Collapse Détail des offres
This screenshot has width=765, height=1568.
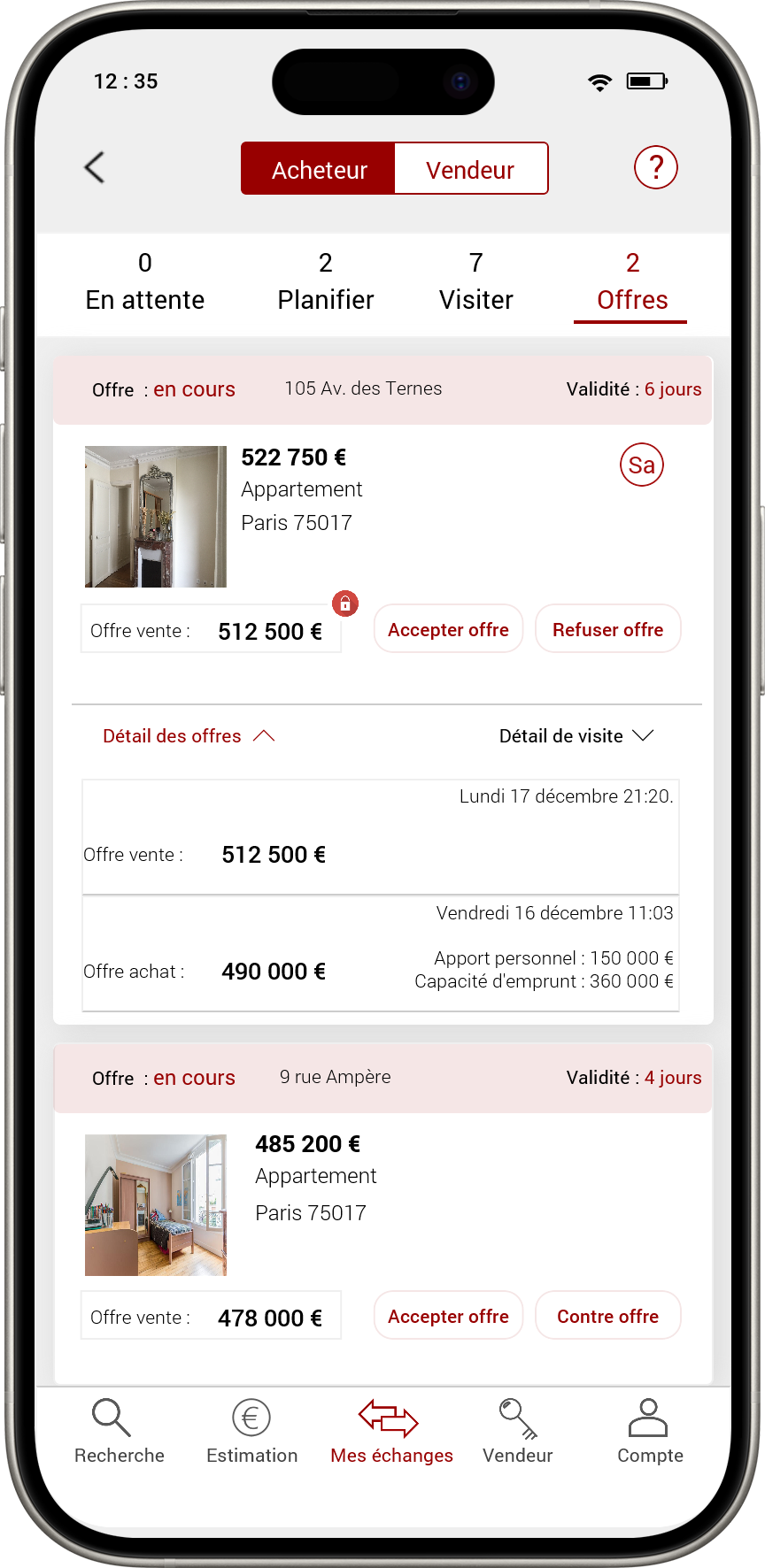(189, 736)
